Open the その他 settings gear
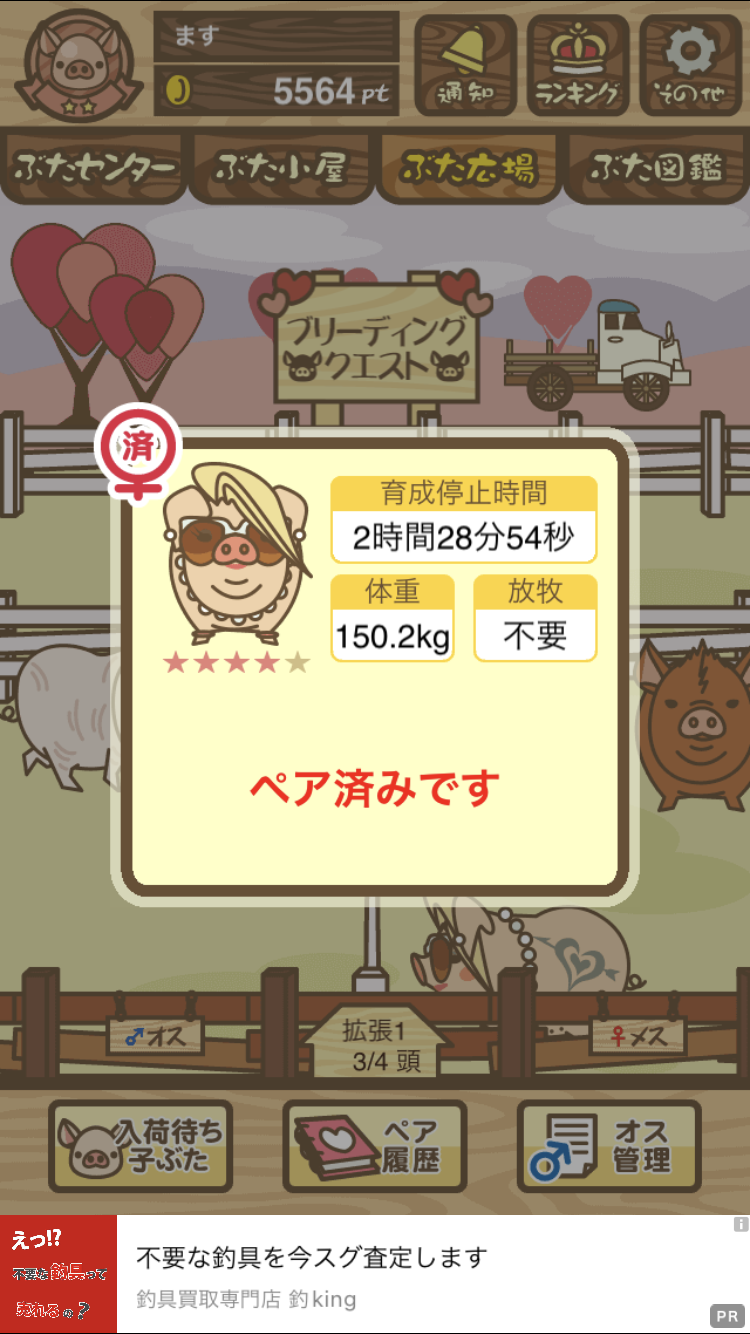This screenshot has height=1334, width=750. point(689,65)
